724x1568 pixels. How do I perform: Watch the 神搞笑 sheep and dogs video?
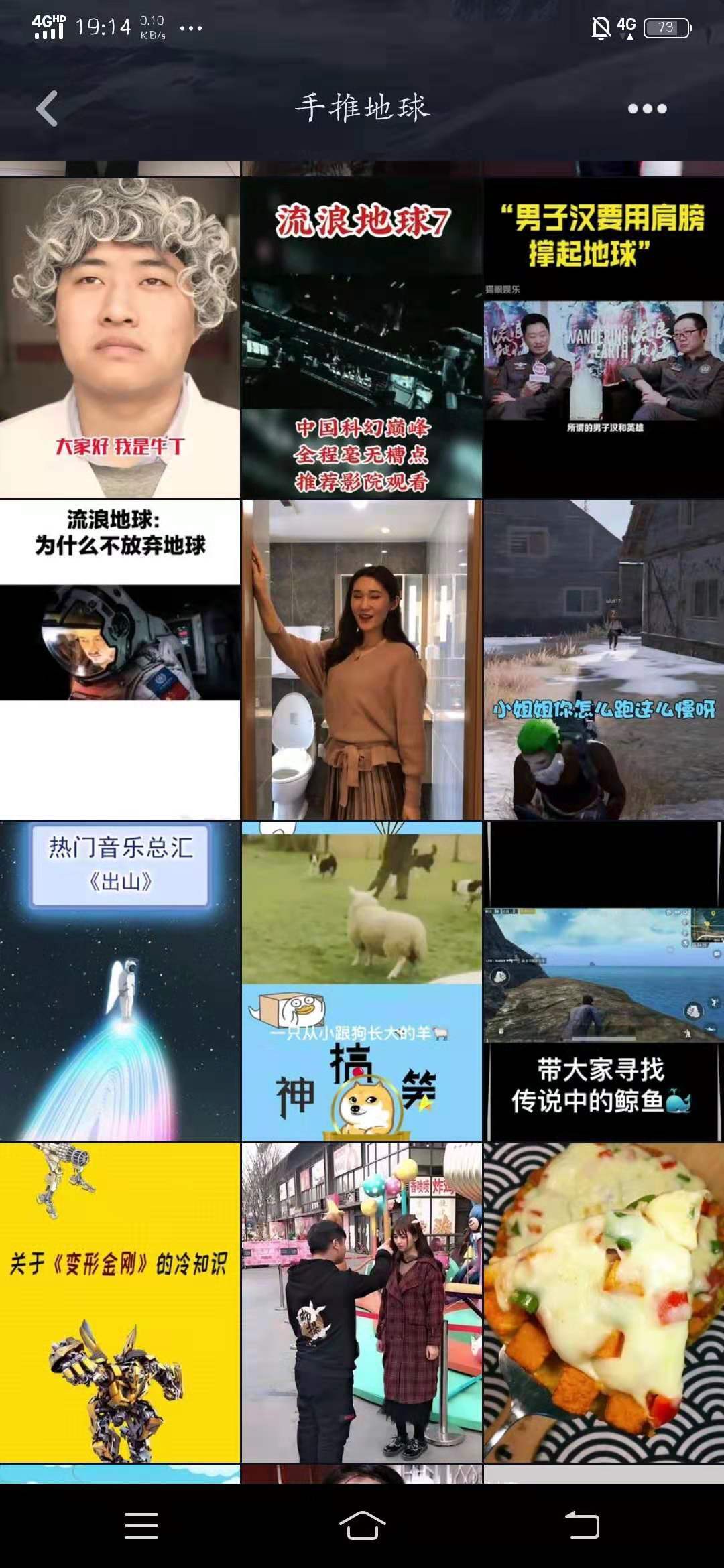(x=361, y=980)
